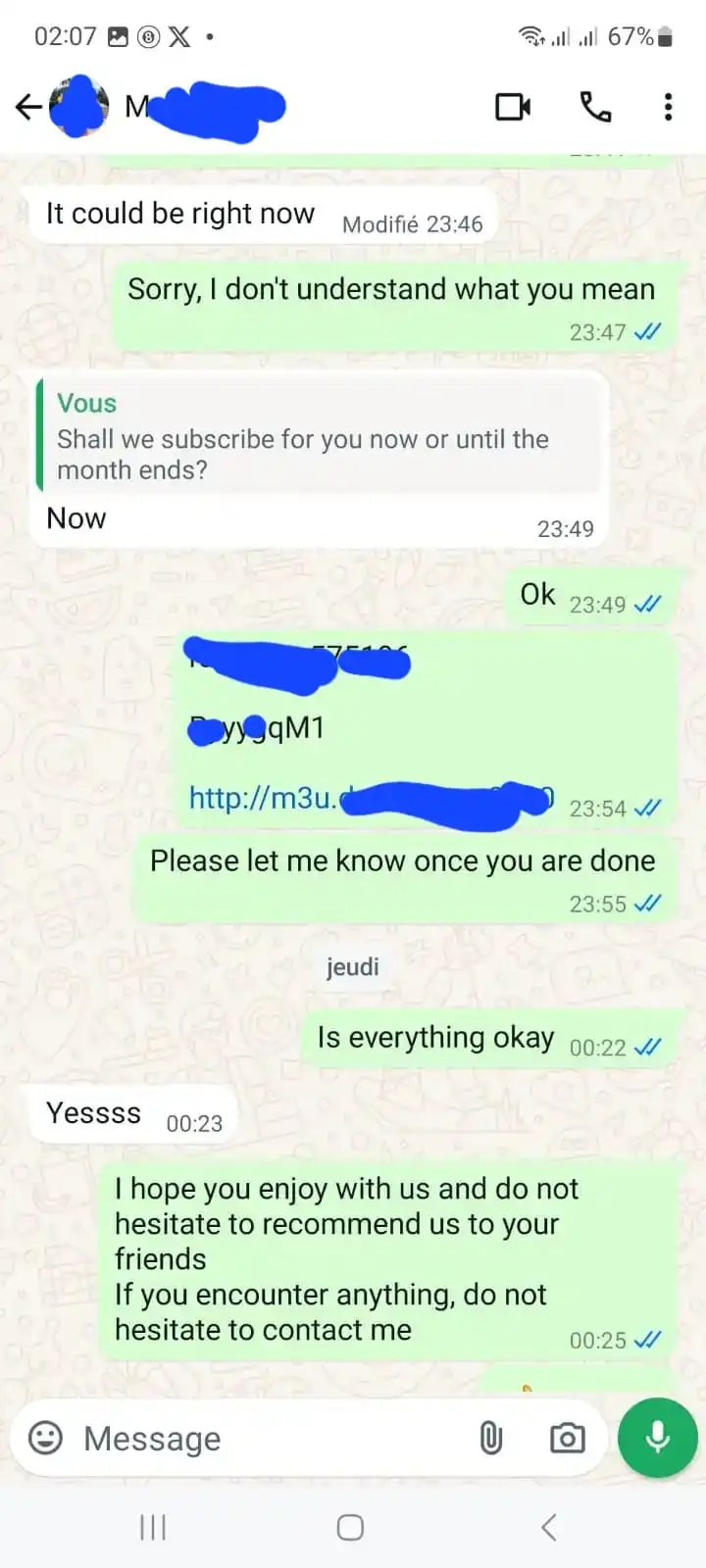Start a voice call with this contact
The height and width of the screenshot is (1568, 706).
tap(595, 106)
